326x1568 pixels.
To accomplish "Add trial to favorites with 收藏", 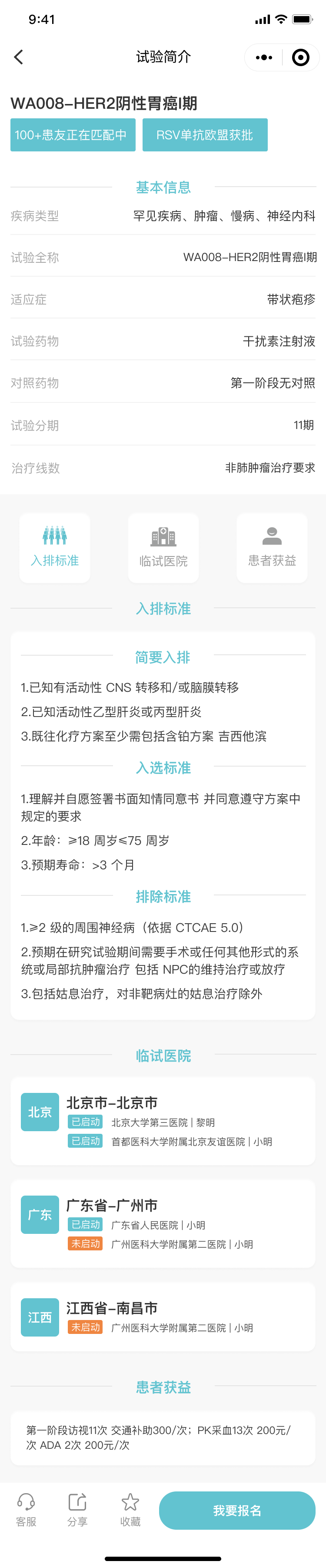I will [x=130, y=1510].
